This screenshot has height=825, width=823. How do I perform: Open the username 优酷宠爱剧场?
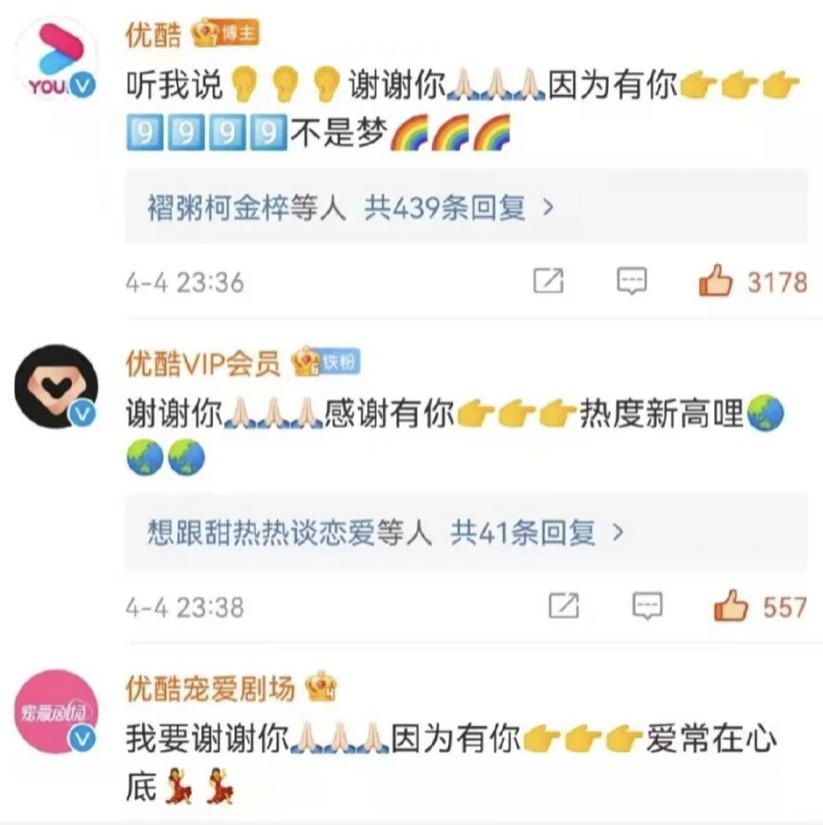210,688
